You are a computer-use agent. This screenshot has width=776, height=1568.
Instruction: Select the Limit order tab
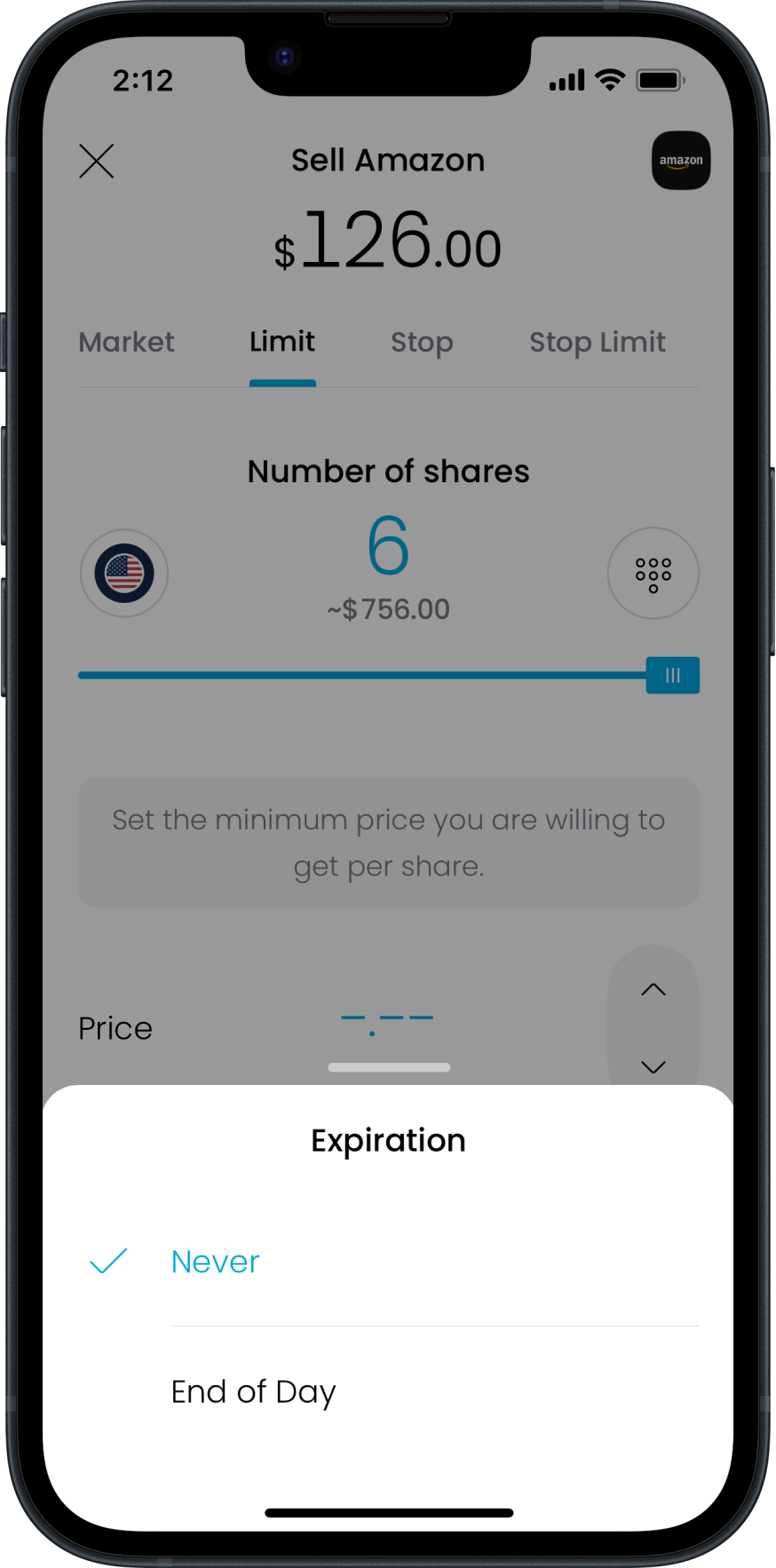[282, 343]
